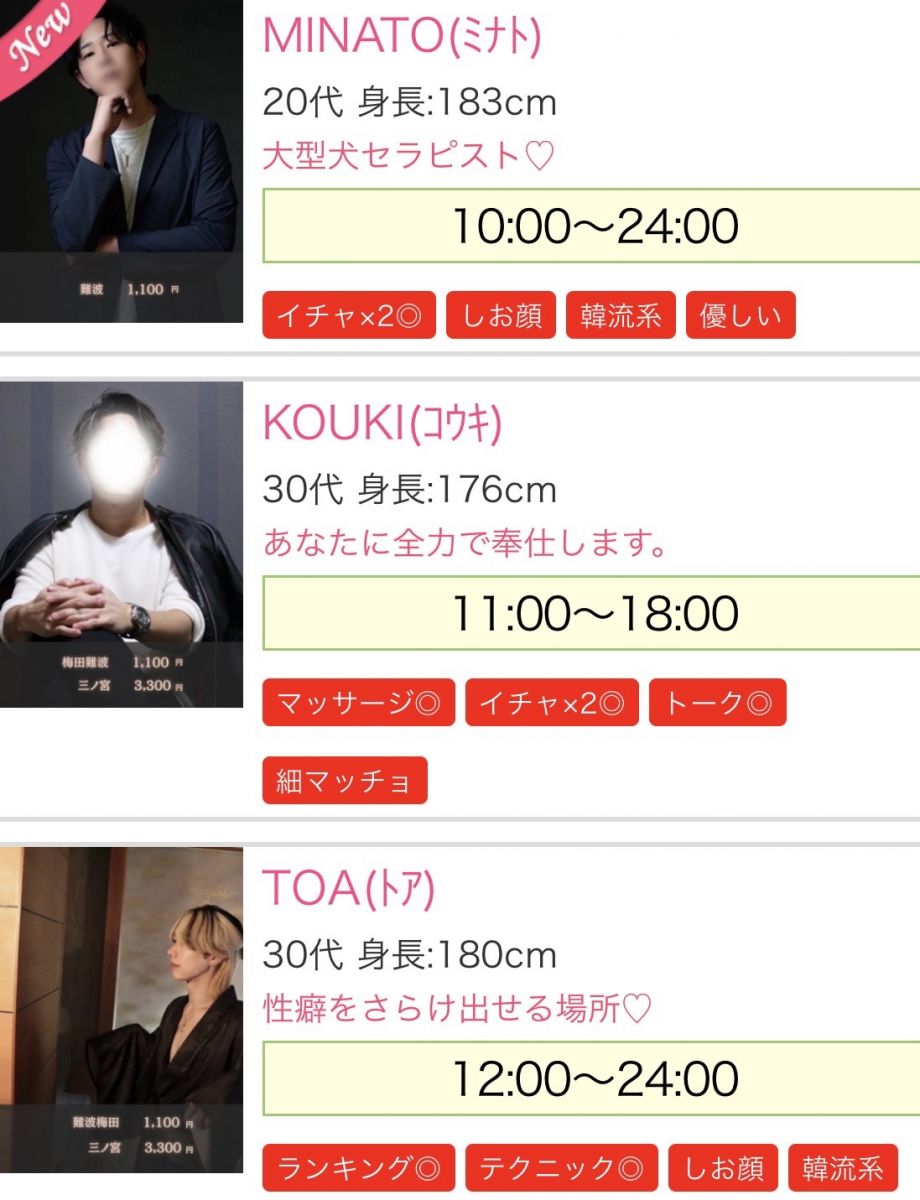The width and height of the screenshot is (920, 1200).
Task: Select the テクニック◎ tag under TOA
Action: [561, 1168]
